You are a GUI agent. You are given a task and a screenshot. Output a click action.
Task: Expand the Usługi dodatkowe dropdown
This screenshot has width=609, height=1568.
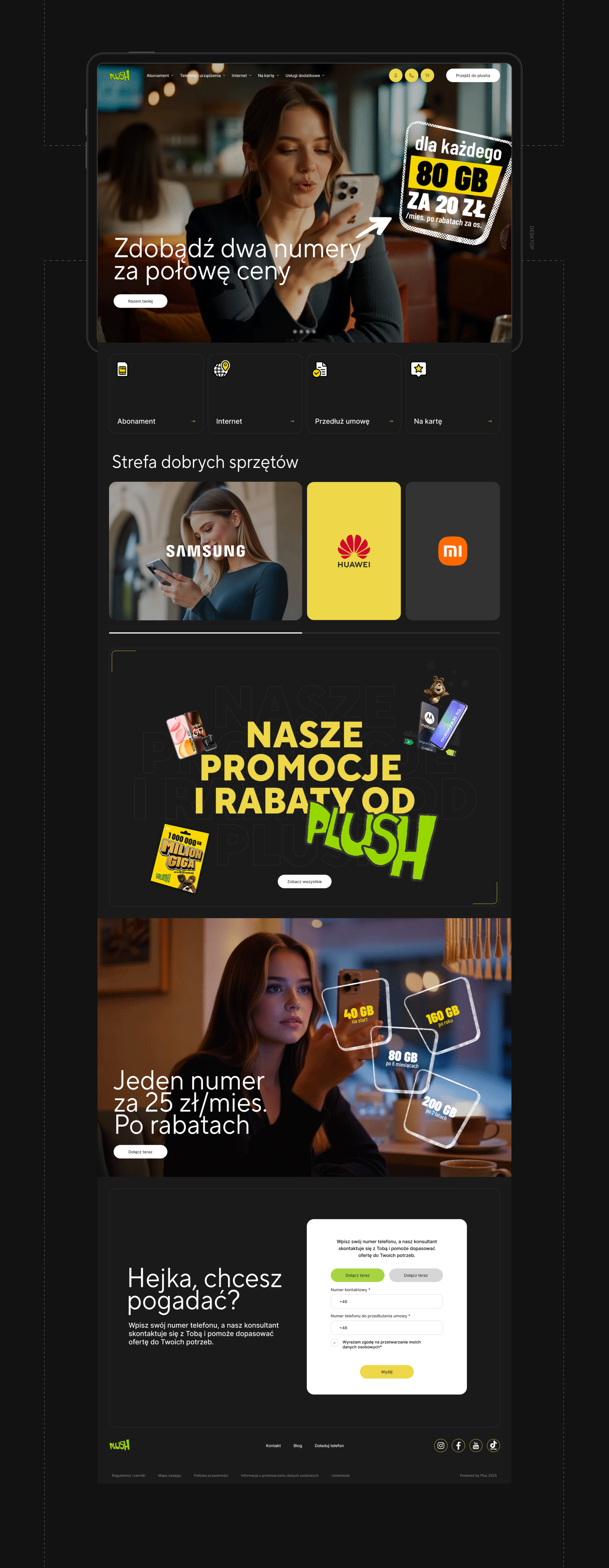point(303,75)
